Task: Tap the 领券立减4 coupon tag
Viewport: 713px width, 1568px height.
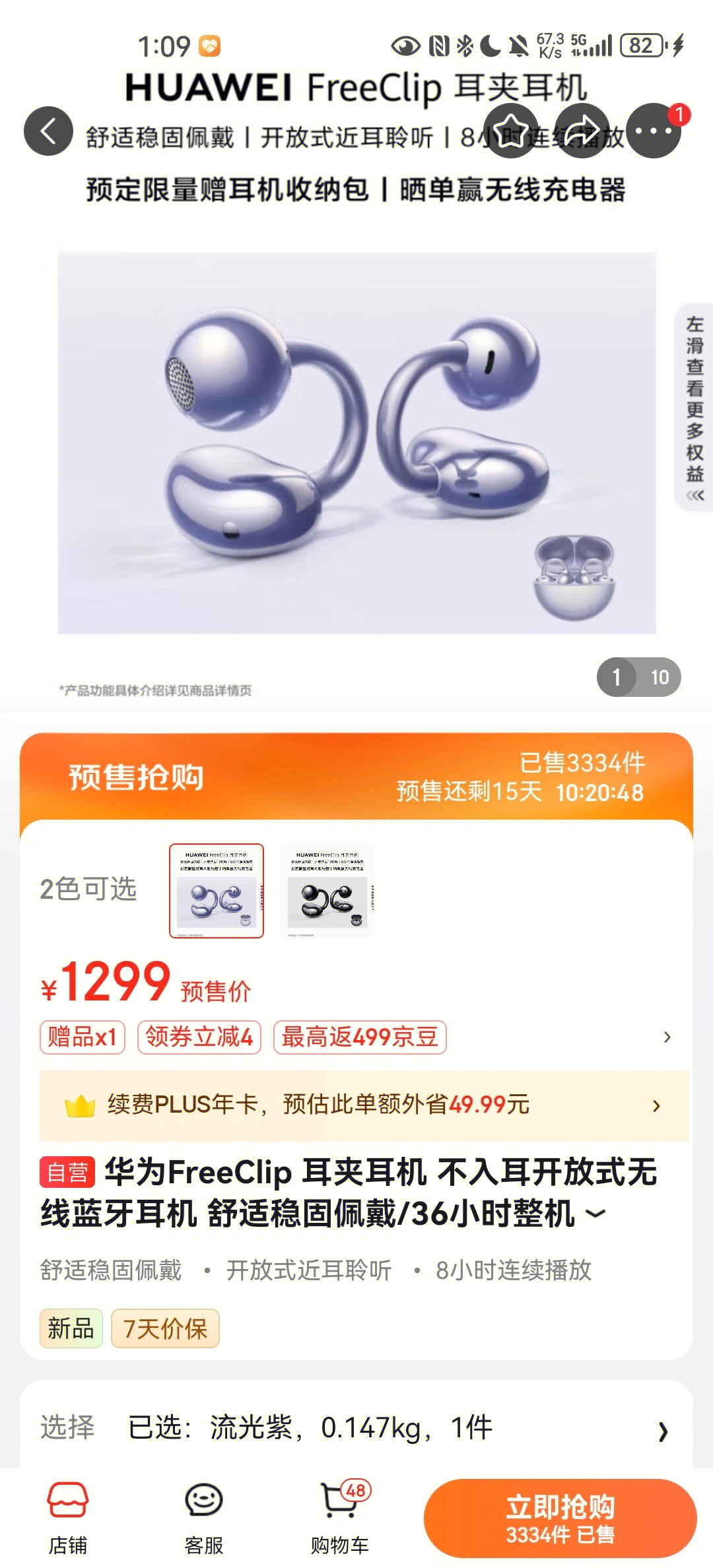Action: [199, 1037]
